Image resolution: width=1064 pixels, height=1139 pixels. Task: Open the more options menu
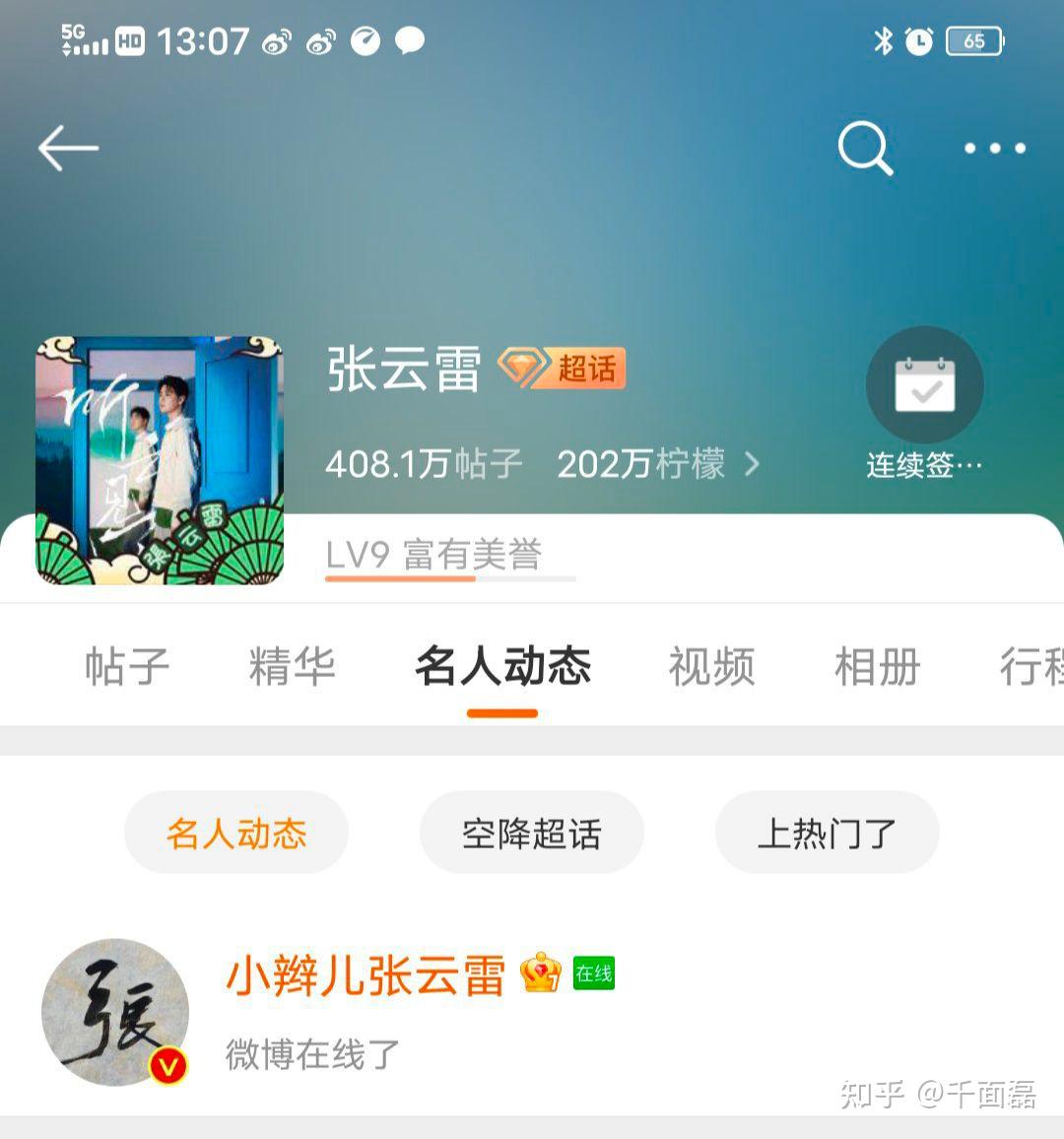(x=993, y=148)
